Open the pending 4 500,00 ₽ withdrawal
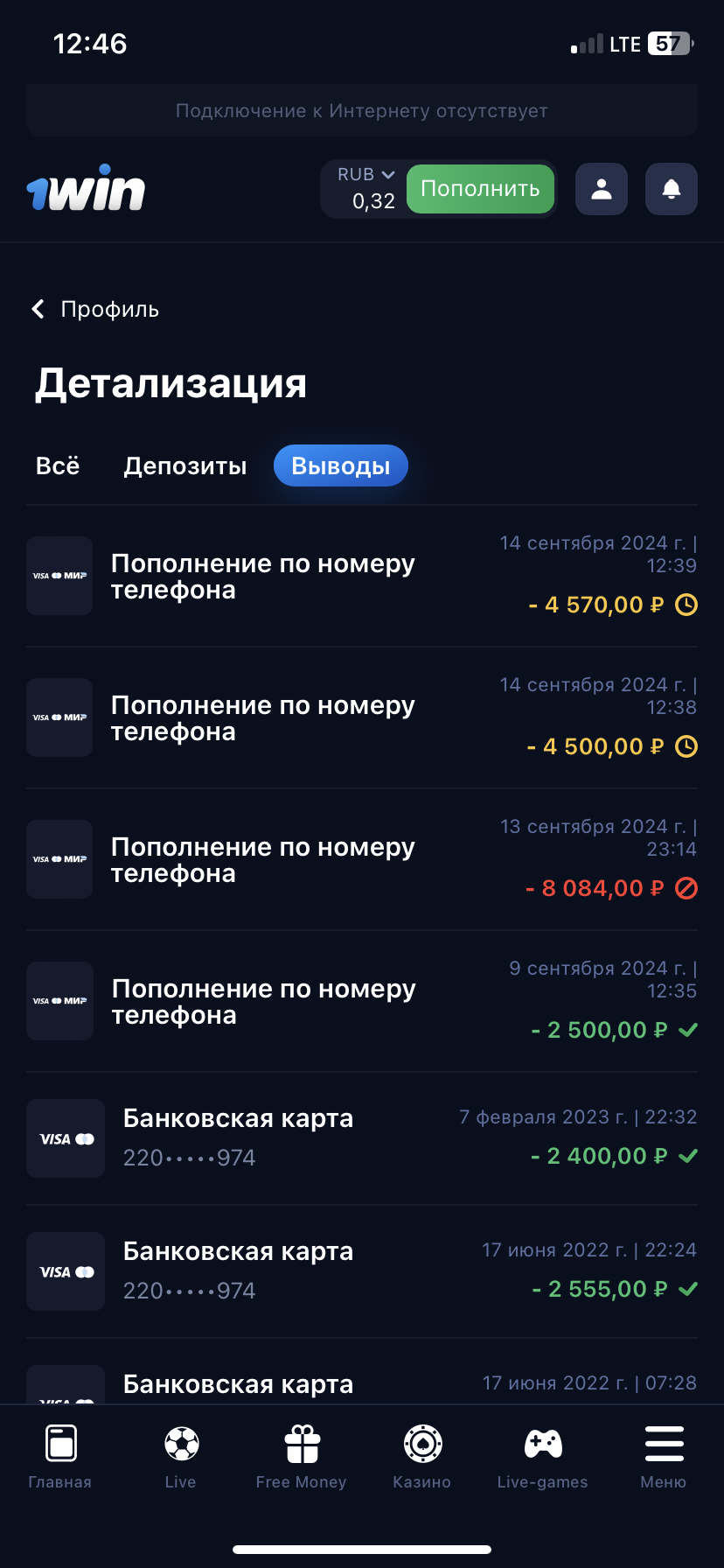The height and width of the screenshot is (1568, 724). (361, 718)
